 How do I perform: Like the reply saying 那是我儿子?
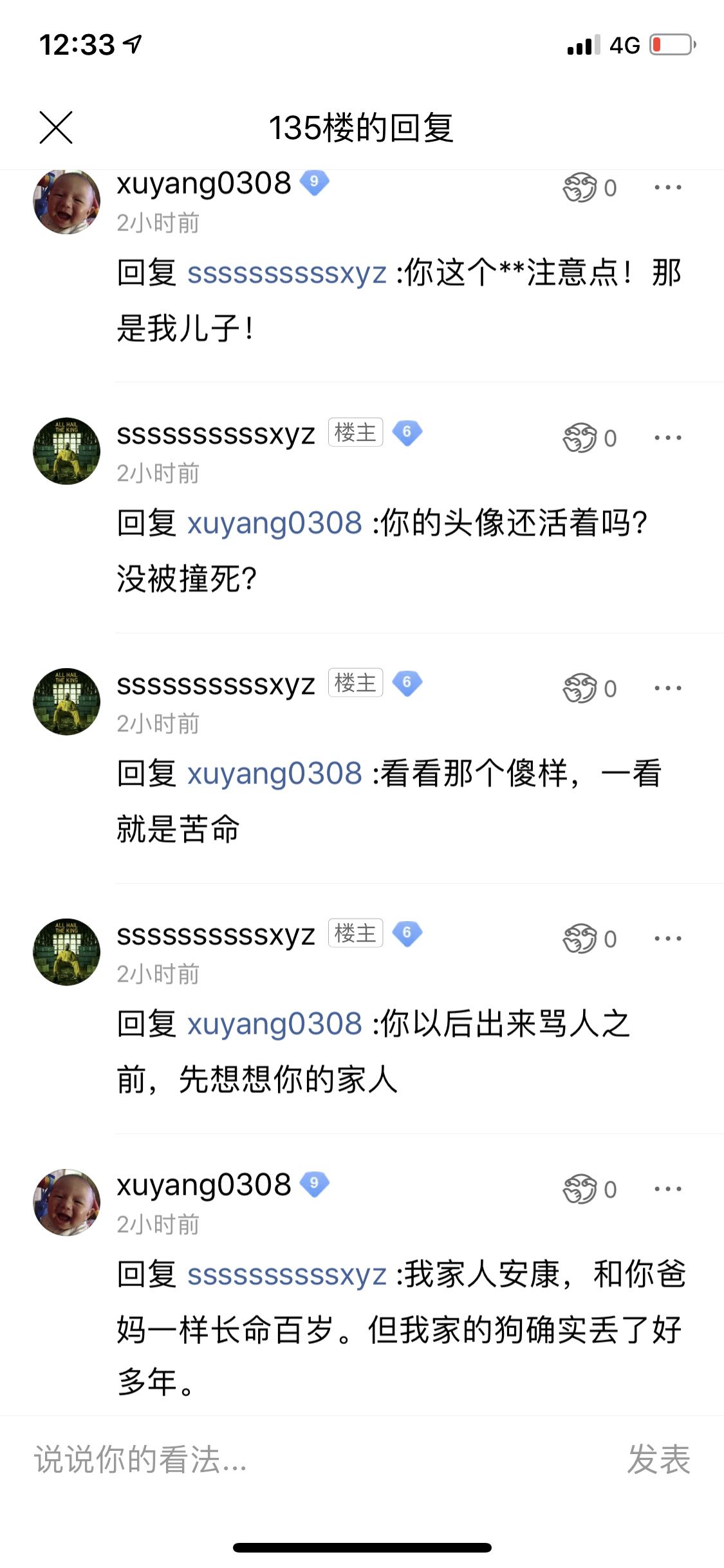pyautogui.click(x=580, y=188)
